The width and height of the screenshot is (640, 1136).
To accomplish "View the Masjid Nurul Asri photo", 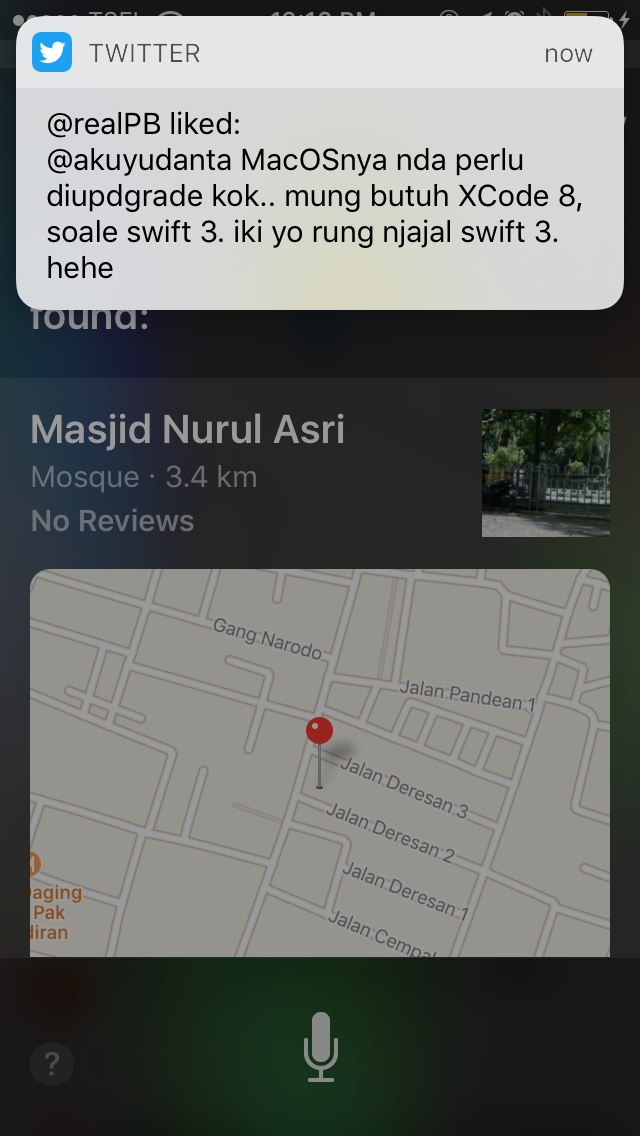I will [545, 472].
